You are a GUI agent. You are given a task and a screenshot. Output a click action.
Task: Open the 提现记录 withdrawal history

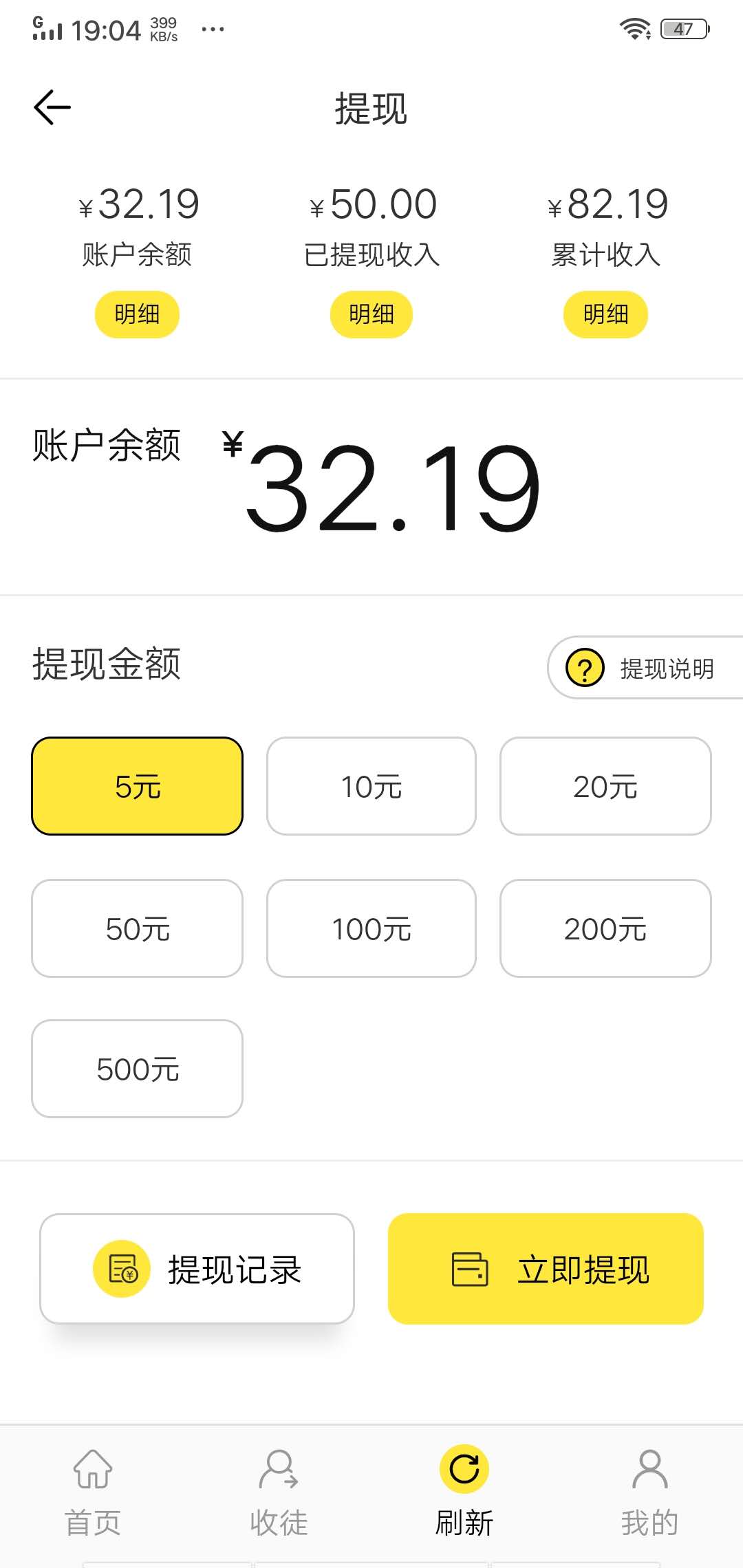(x=197, y=1269)
